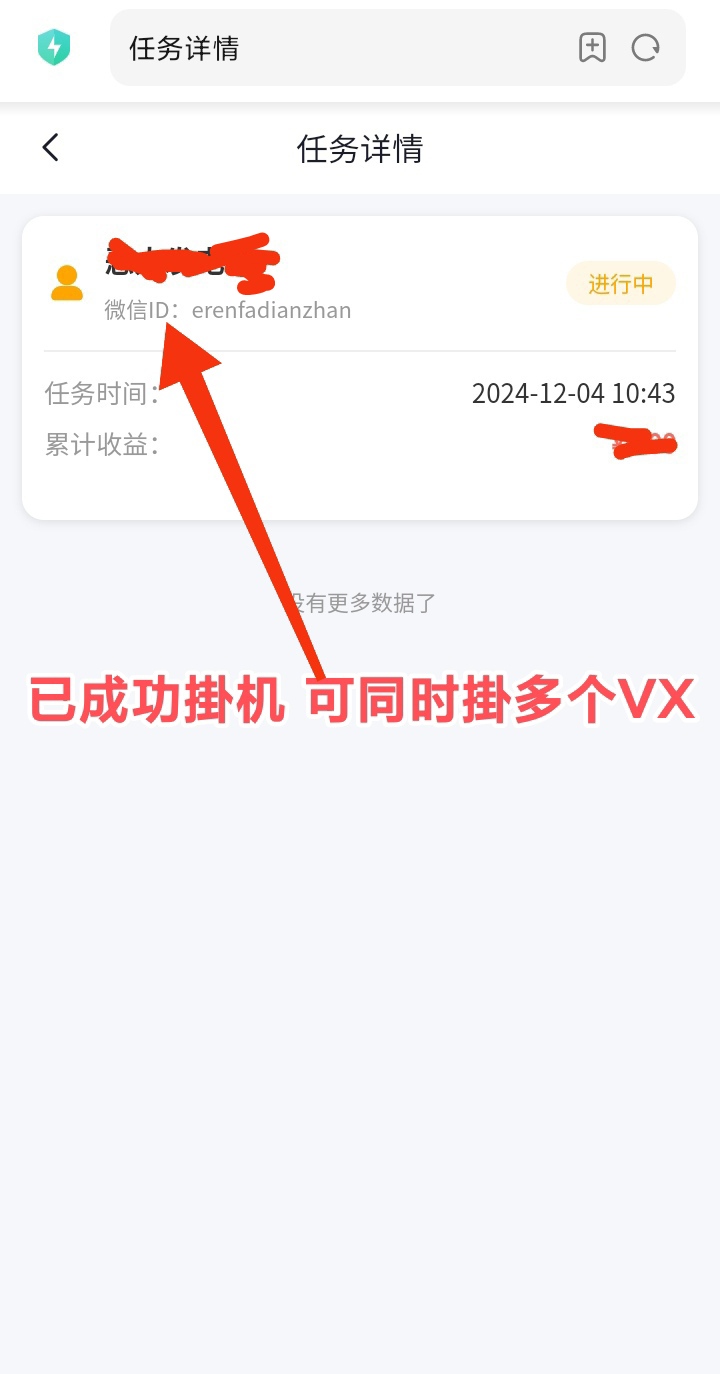Select the 任务详情 page title
Screen dimensions: 720x1374
360,149
